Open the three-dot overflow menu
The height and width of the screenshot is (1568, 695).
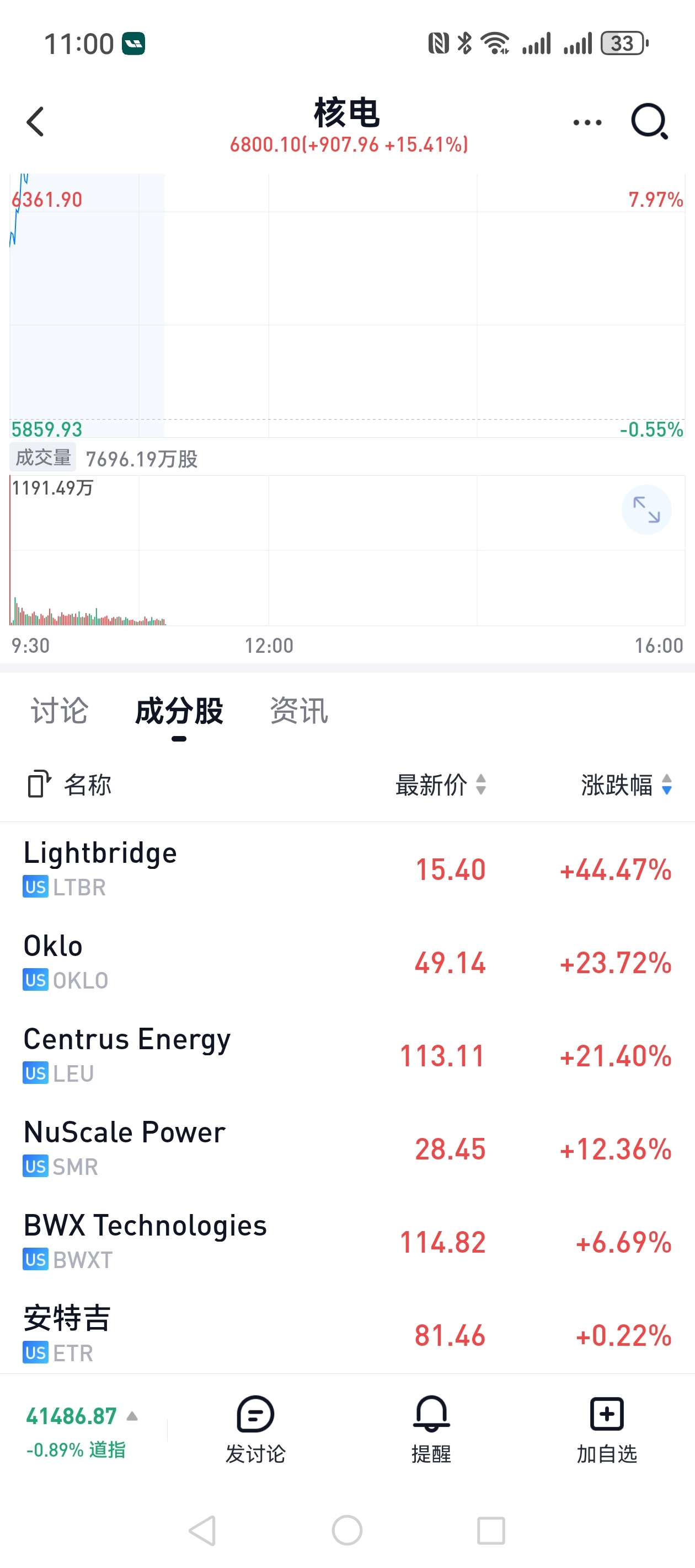coord(587,122)
